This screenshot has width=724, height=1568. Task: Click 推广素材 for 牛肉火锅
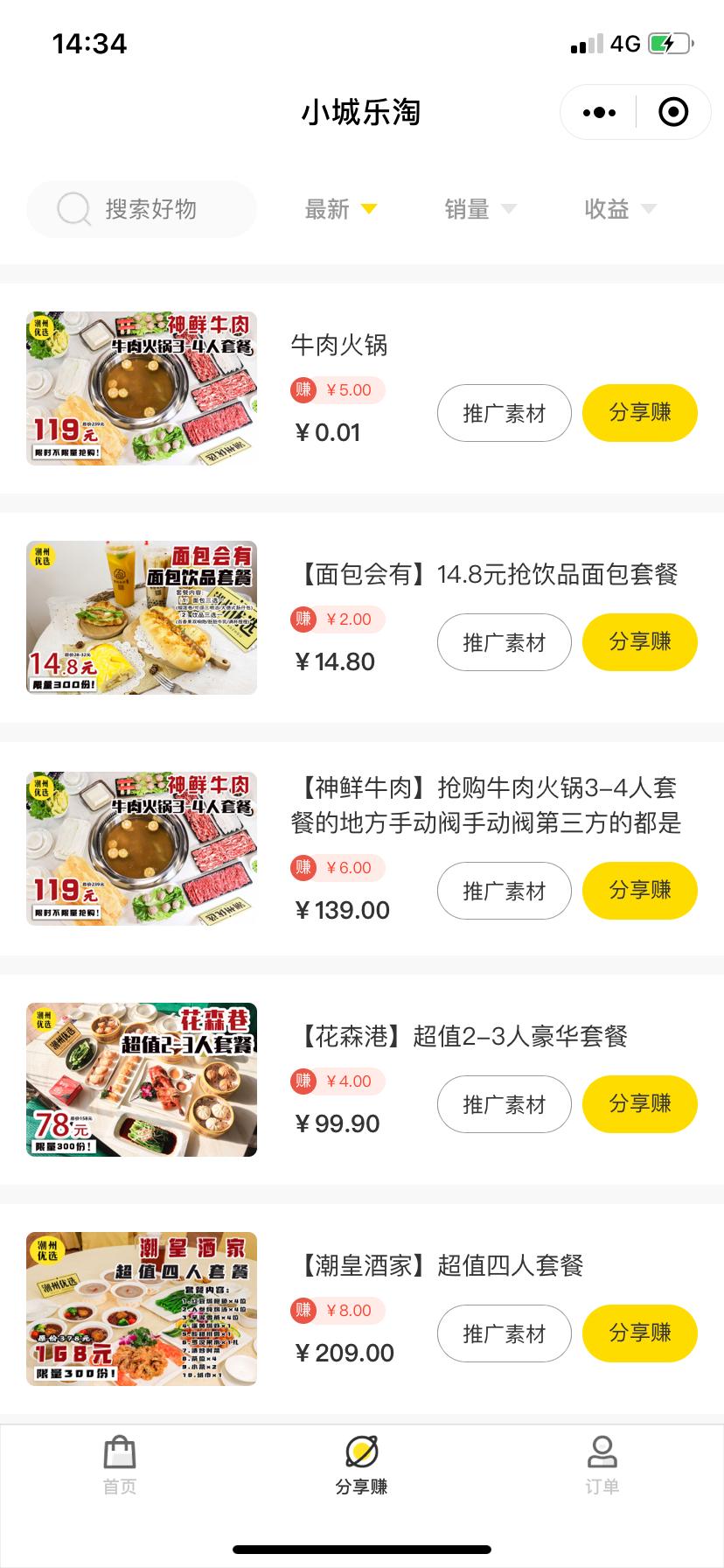pyautogui.click(x=504, y=412)
